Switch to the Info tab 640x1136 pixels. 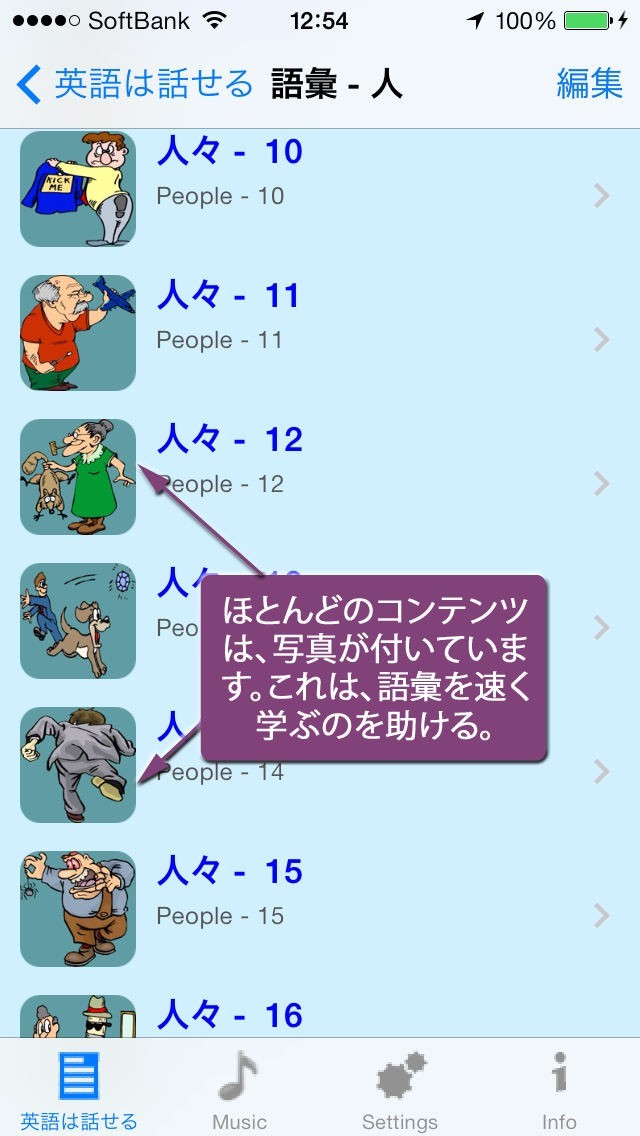(x=559, y=1090)
